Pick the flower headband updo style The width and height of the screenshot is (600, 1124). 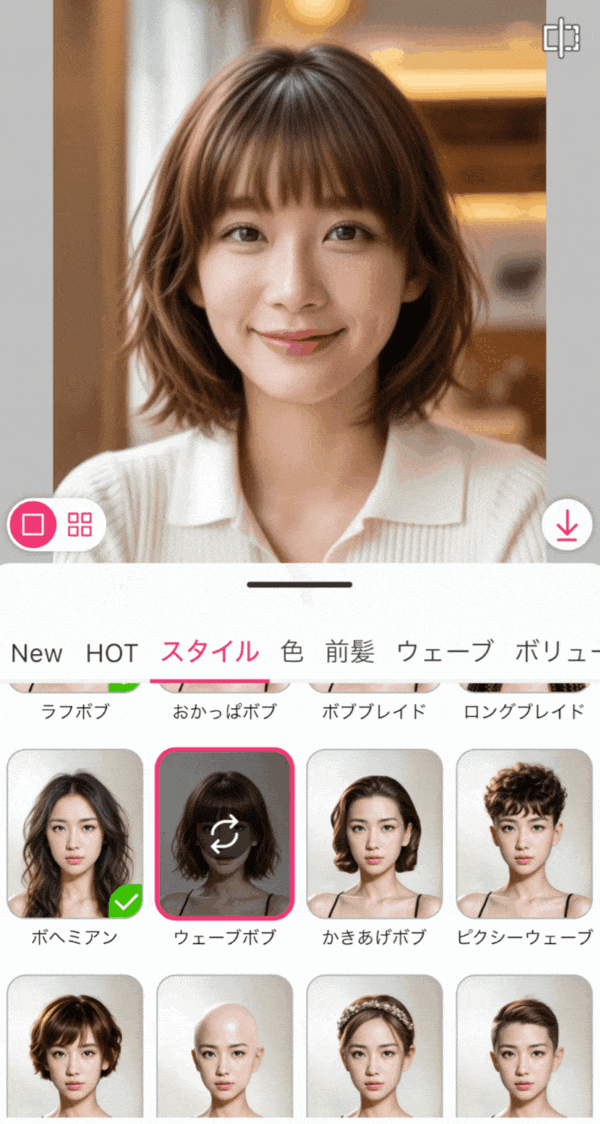click(x=375, y=1045)
